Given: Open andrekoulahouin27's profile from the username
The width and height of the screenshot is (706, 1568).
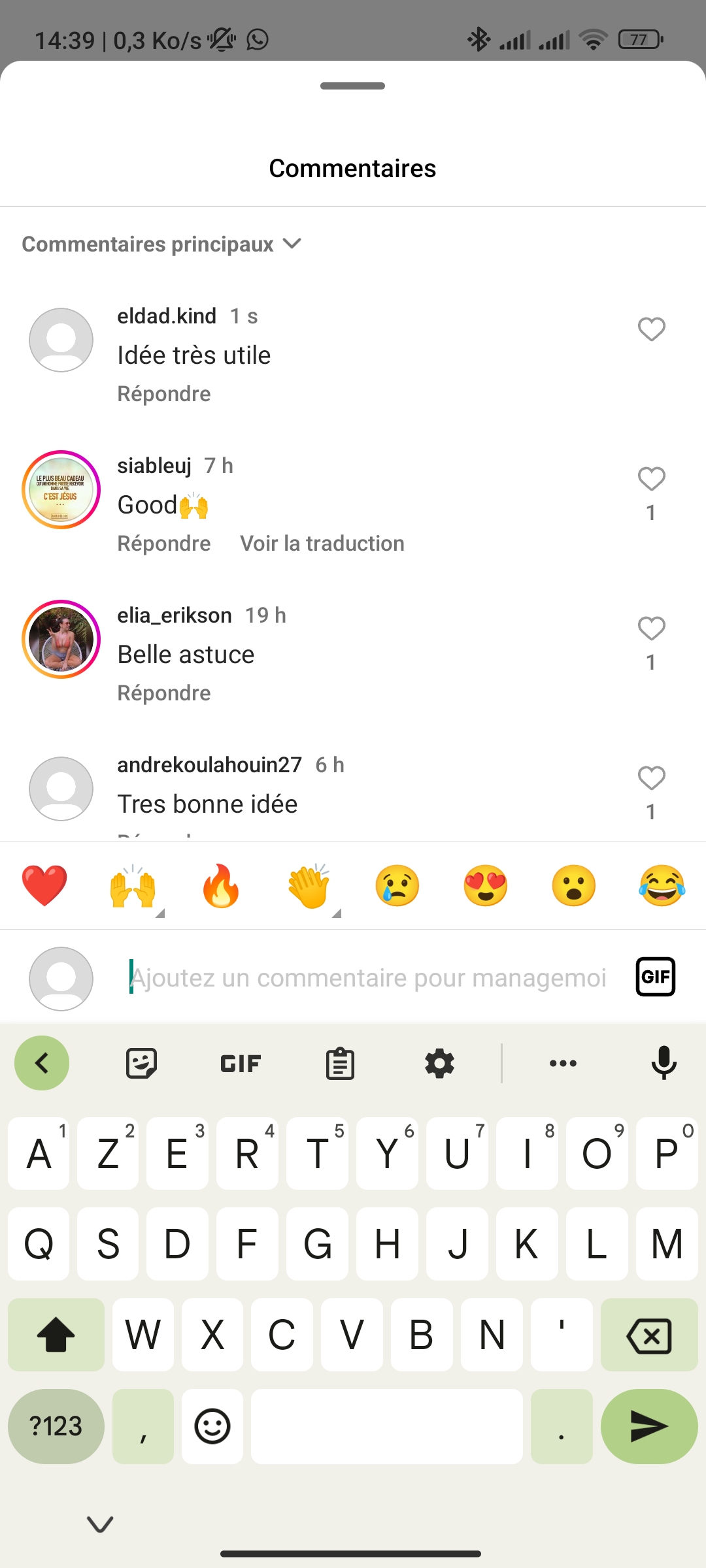Looking at the screenshot, I should (x=209, y=765).
